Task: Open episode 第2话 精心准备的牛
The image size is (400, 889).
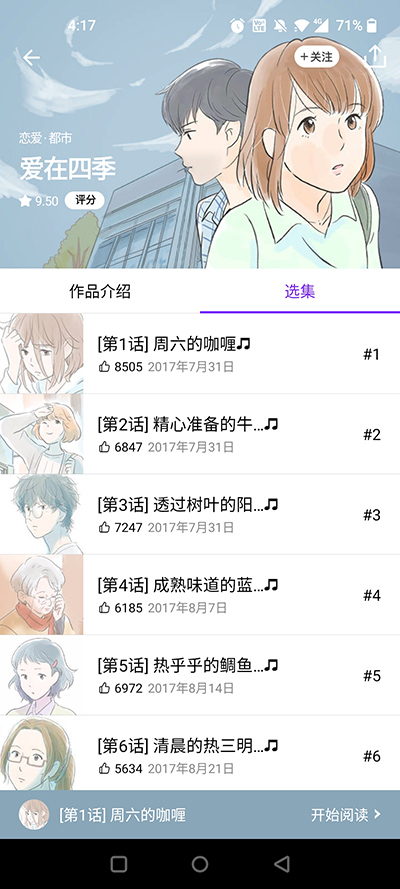Action: click(x=200, y=434)
